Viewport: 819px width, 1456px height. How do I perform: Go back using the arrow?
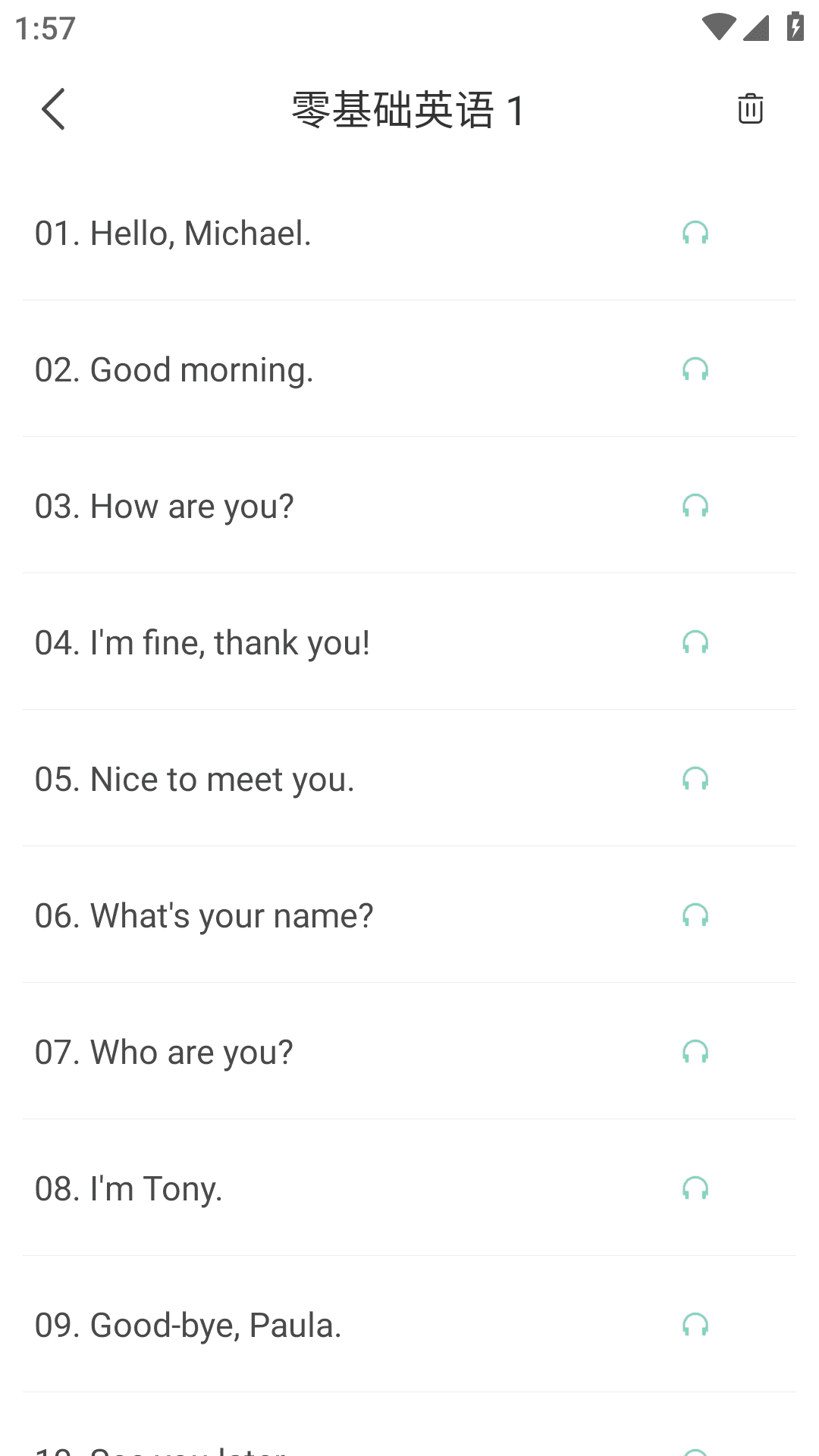[53, 109]
